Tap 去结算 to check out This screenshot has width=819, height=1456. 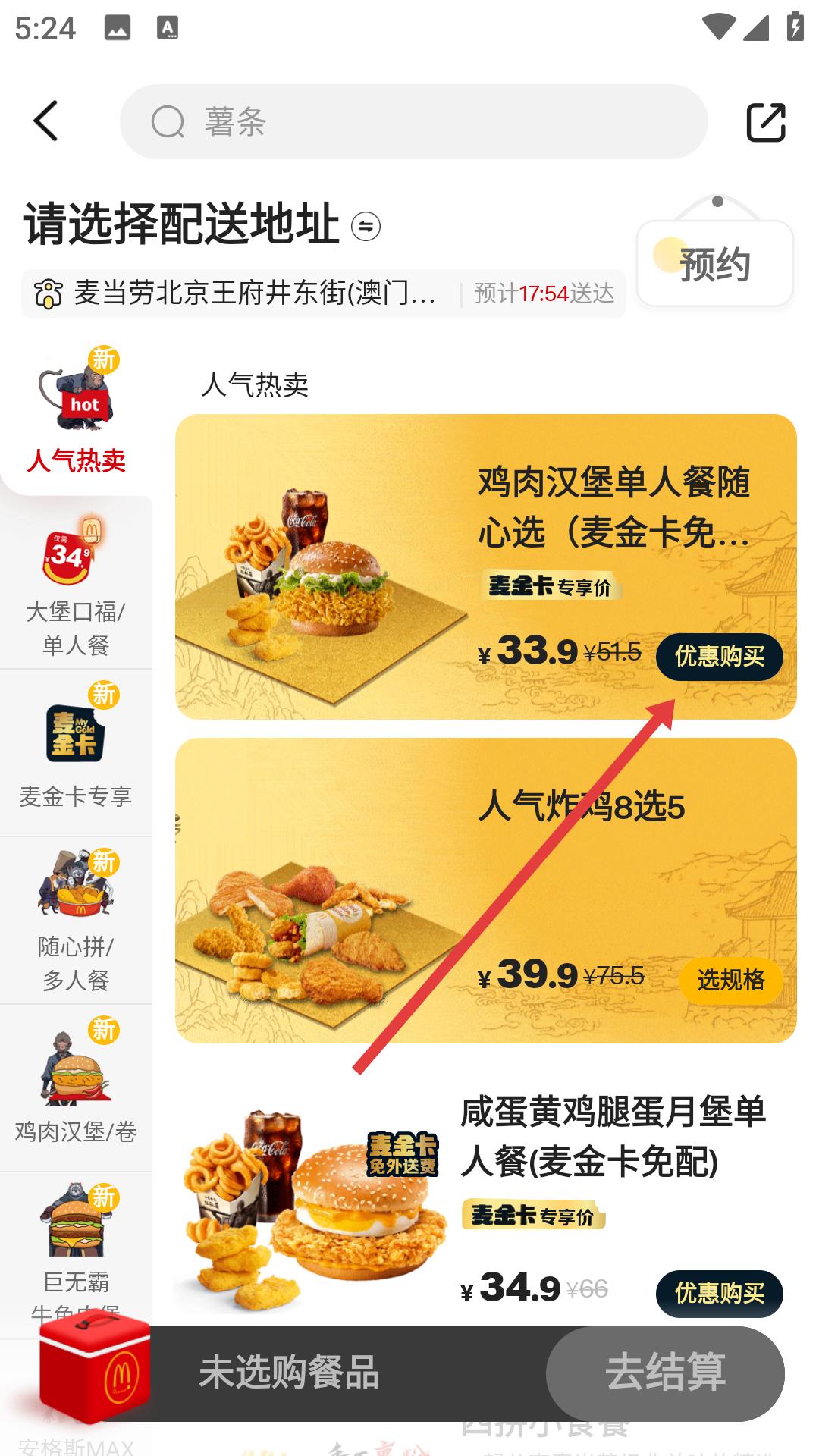[x=665, y=1373]
